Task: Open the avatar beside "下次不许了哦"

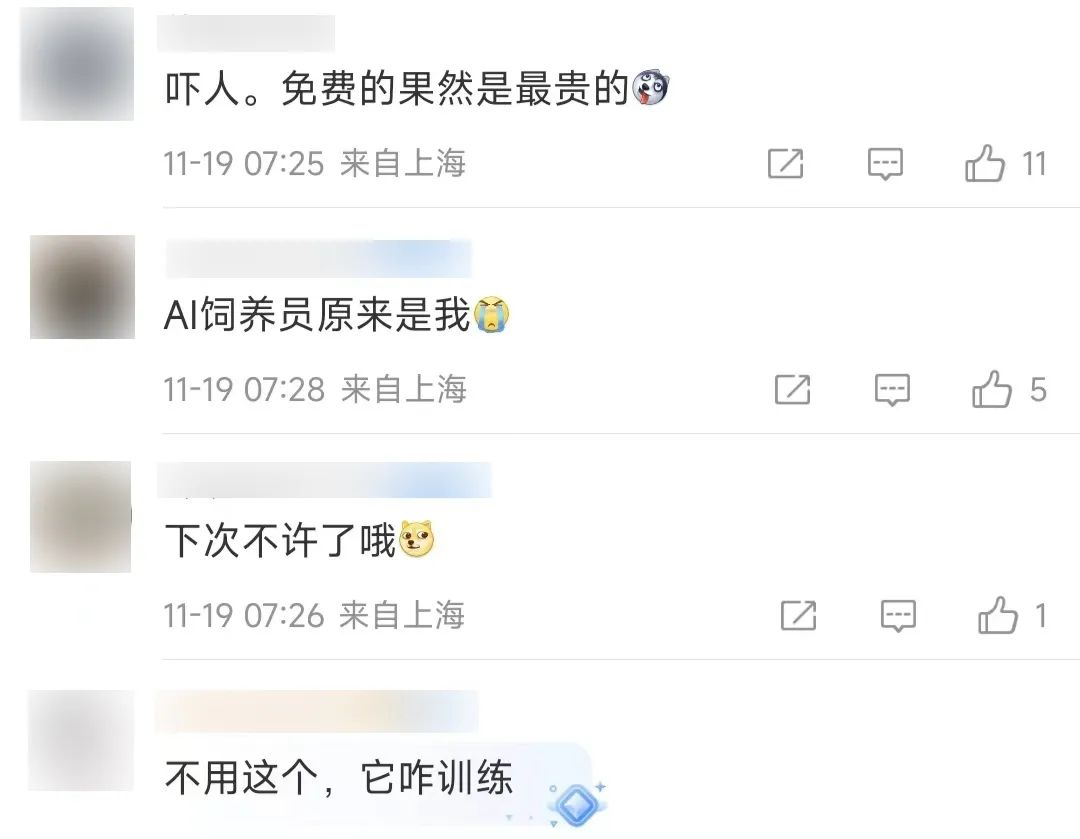Action: pyautogui.click(x=81, y=516)
